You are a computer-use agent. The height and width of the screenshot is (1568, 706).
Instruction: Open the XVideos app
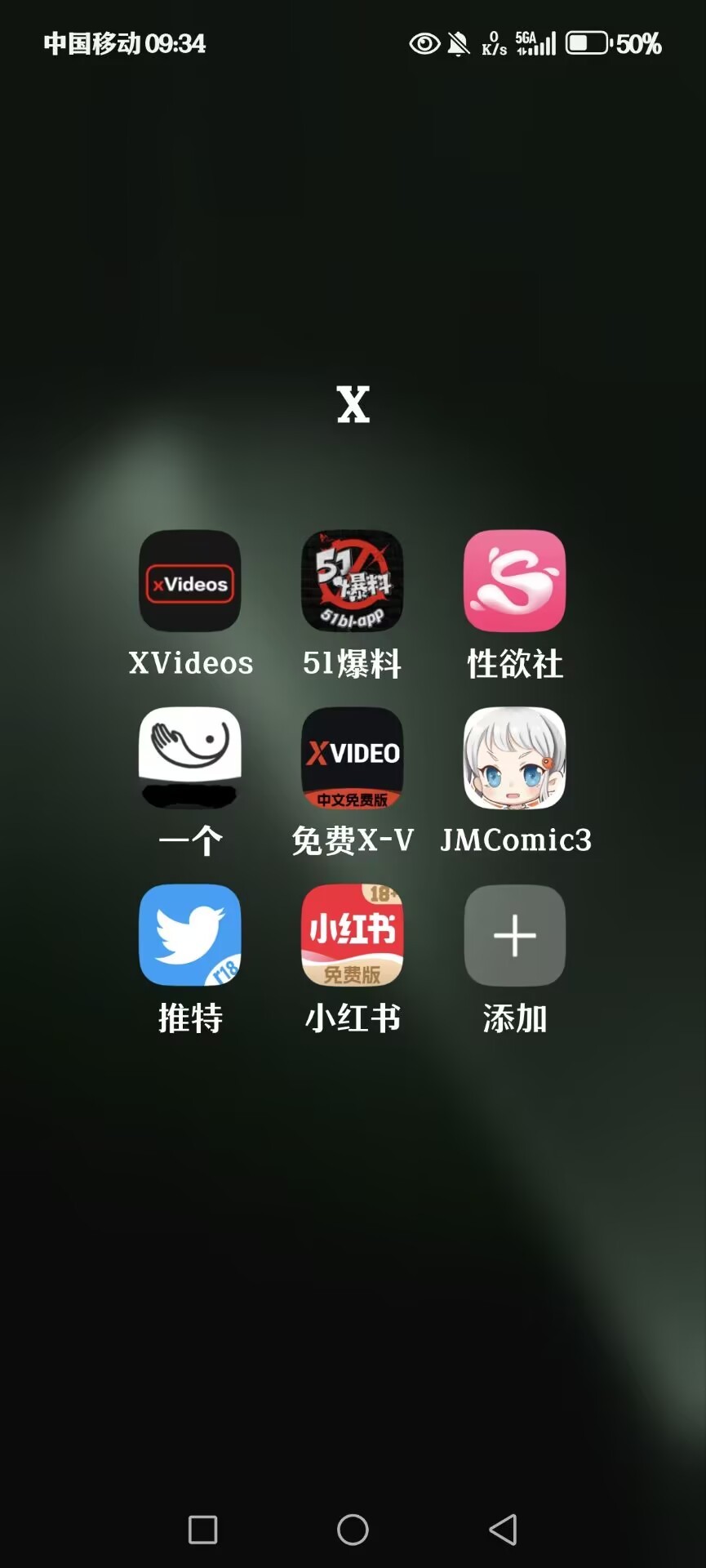[x=190, y=581]
